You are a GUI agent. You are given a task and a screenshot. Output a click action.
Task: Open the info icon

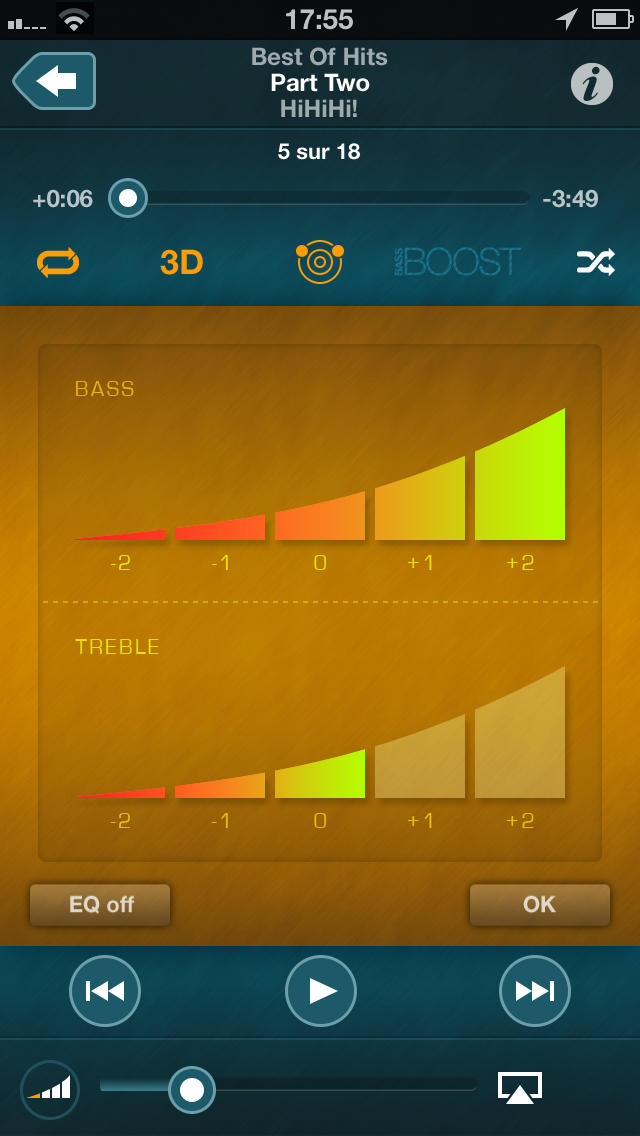tap(591, 84)
